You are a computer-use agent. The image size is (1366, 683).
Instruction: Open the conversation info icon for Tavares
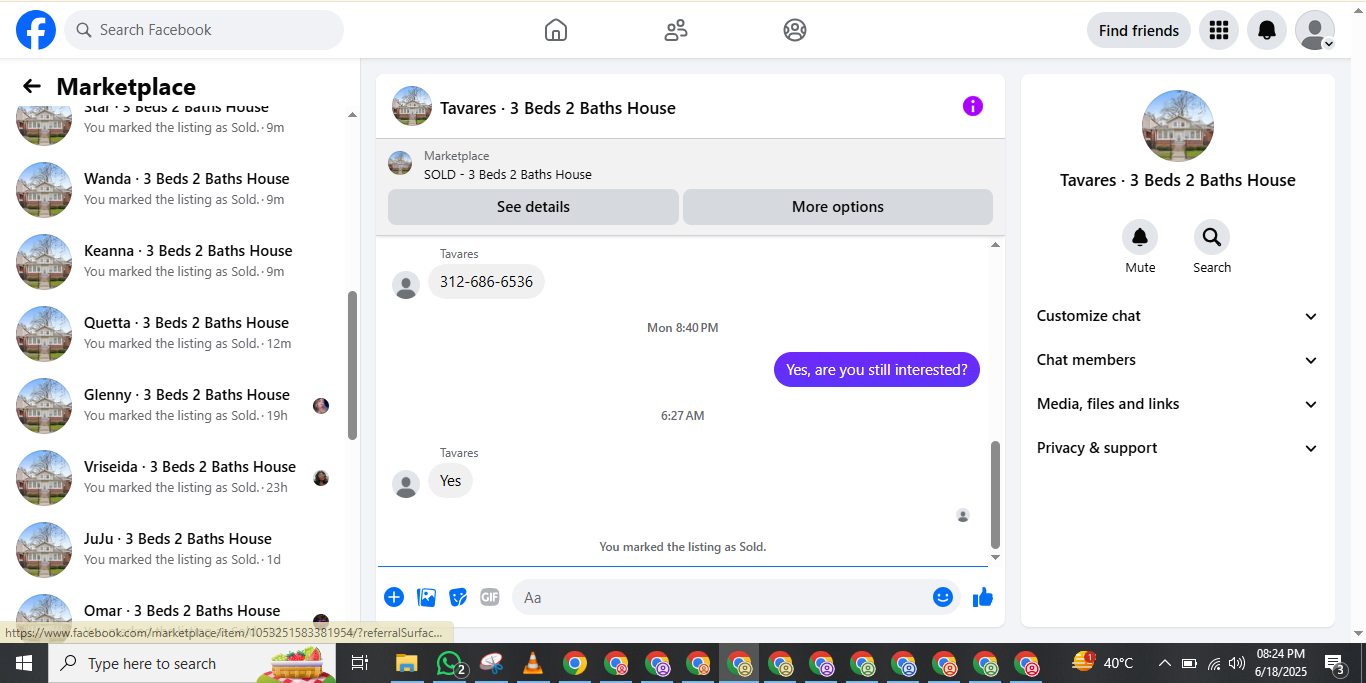pyautogui.click(x=973, y=106)
